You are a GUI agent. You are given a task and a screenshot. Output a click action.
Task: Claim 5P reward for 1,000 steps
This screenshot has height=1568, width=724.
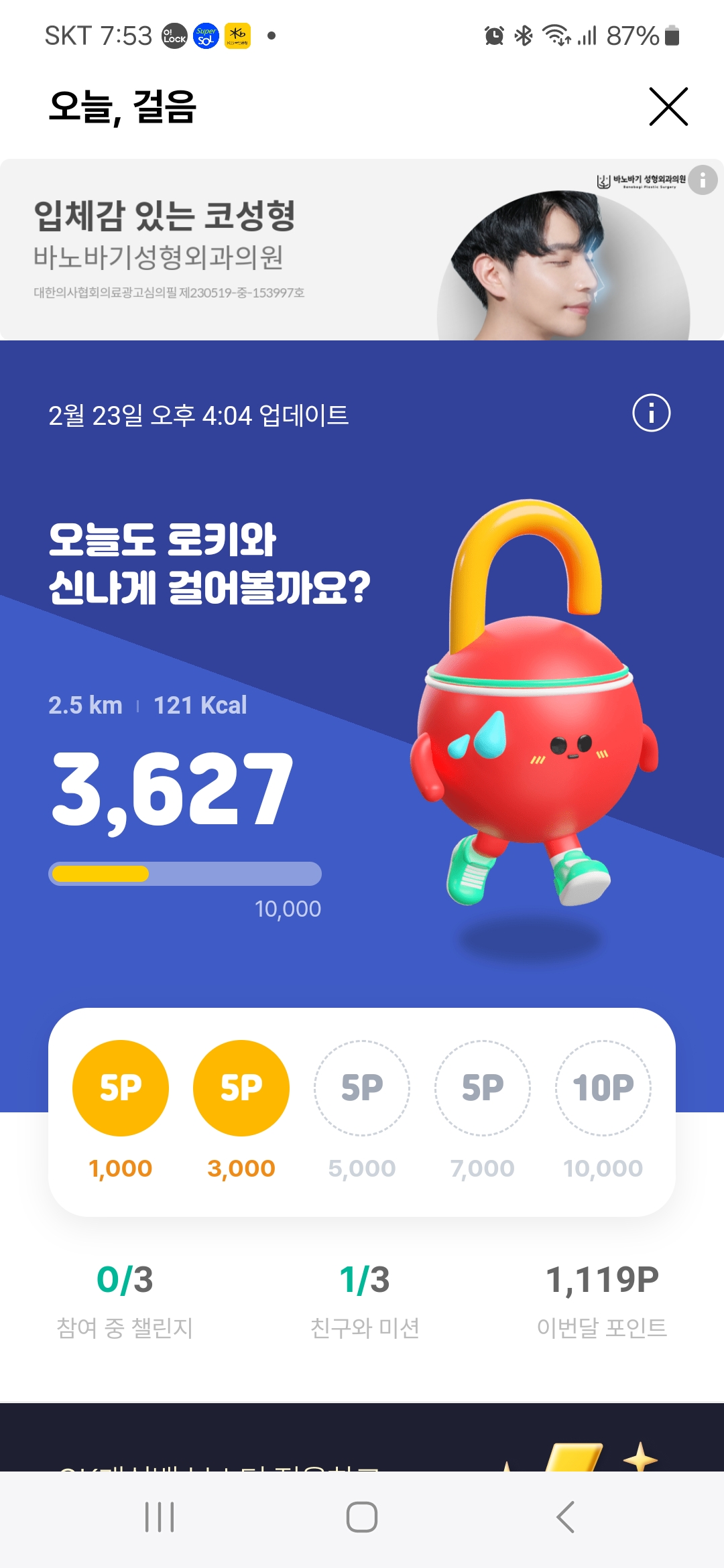click(x=121, y=1088)
